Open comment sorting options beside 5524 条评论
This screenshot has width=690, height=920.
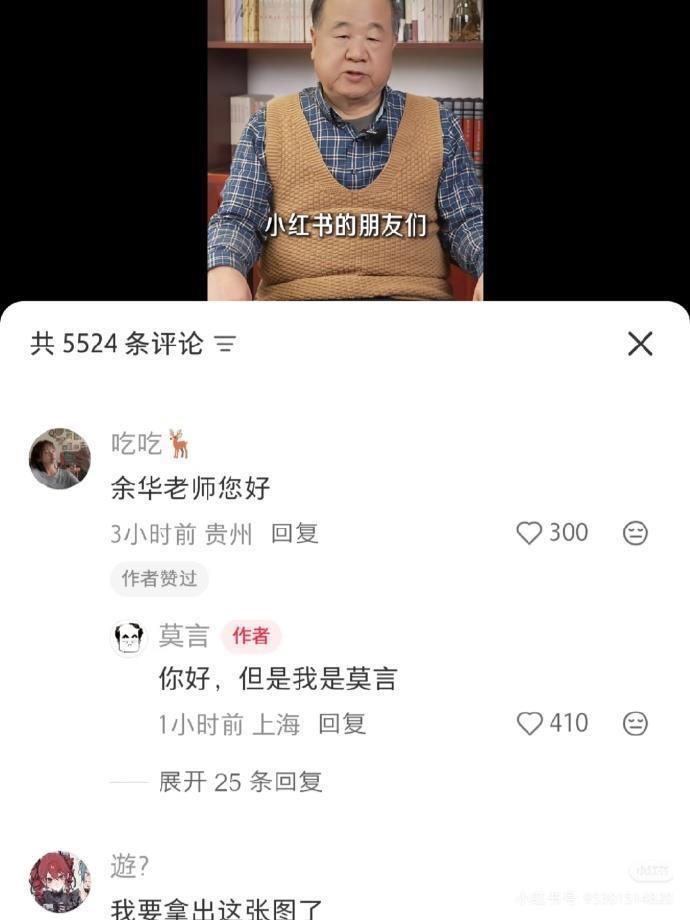(x=225, y=345)
